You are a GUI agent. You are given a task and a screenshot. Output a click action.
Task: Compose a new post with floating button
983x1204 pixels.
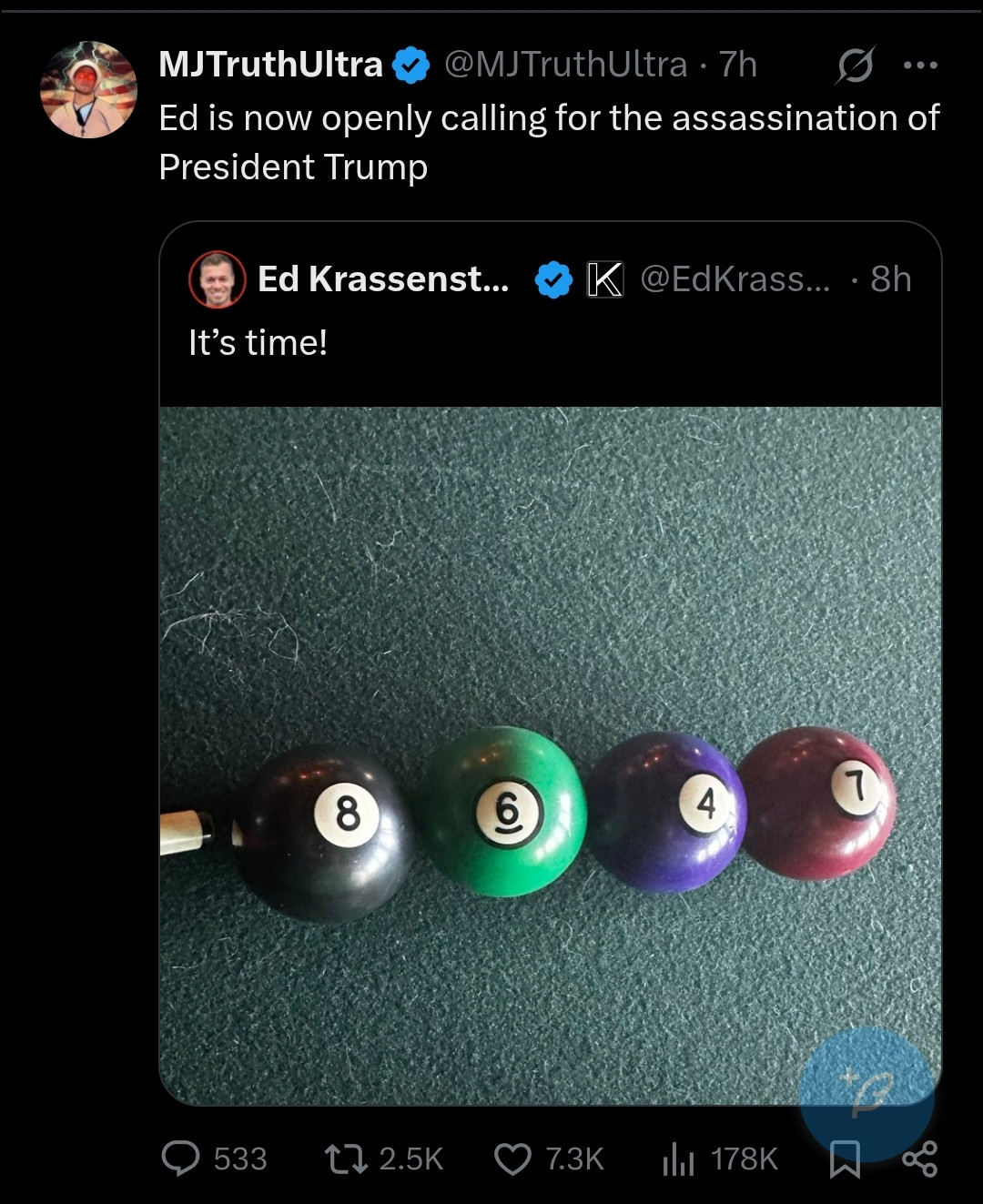tap(866, 1092)
